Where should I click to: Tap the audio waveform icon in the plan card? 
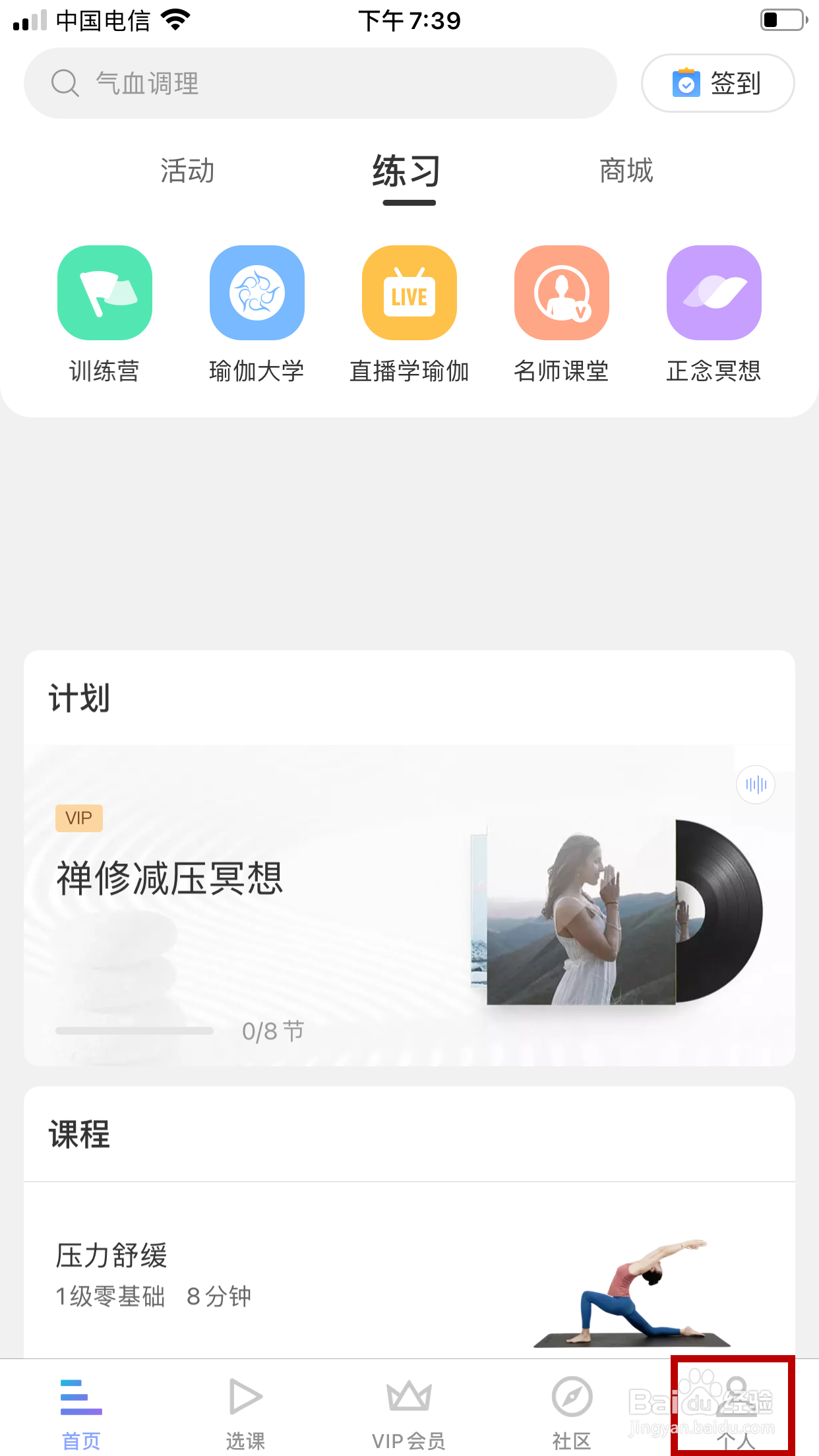tap(756, 785)
